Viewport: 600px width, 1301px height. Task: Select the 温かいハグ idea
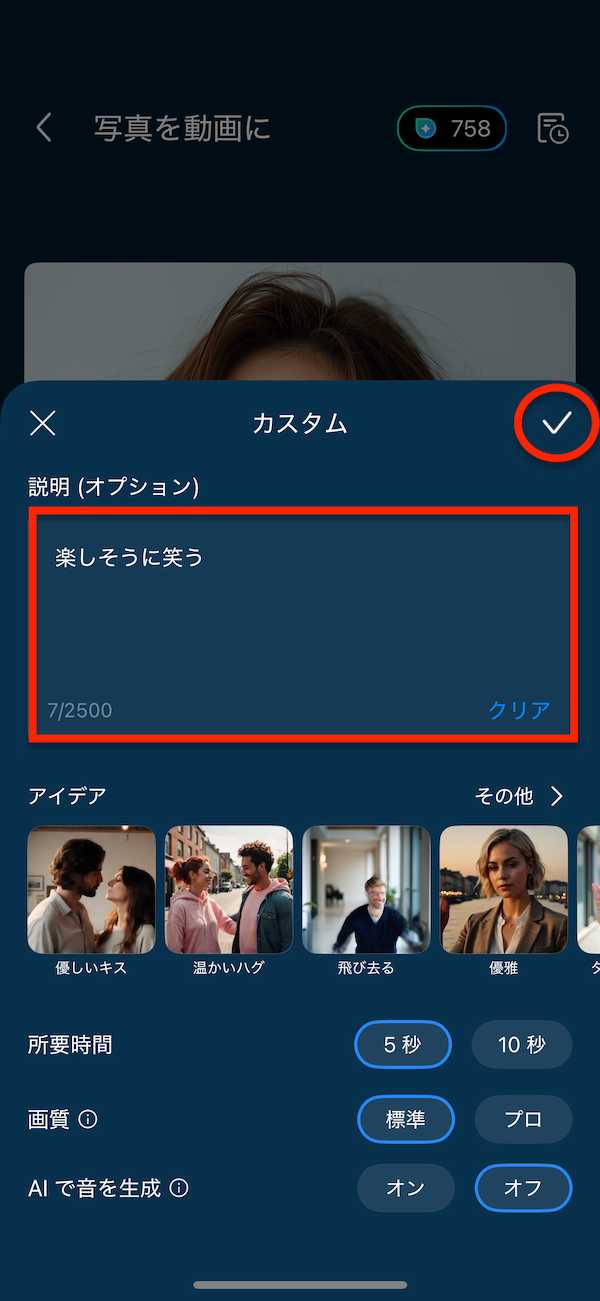click(228, 890)
